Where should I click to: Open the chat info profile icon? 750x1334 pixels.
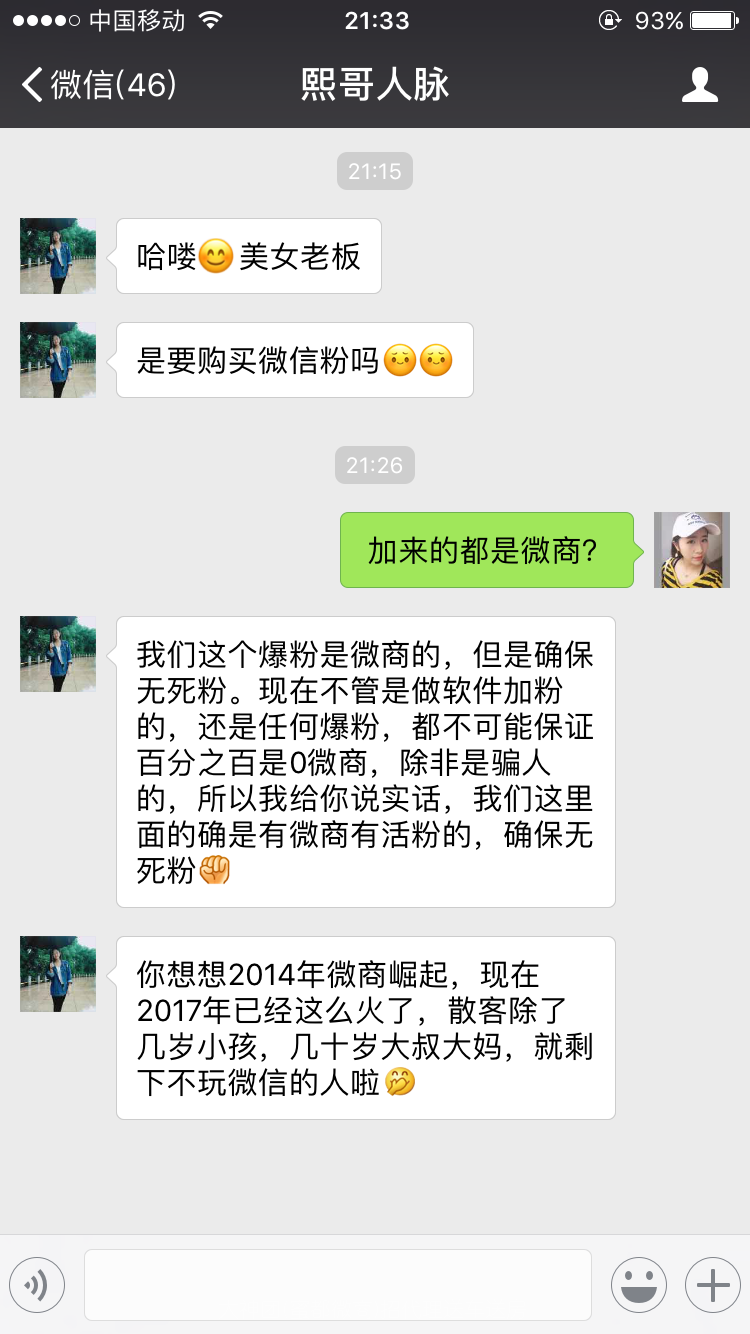pyautogui.click(x=699, y=85)
